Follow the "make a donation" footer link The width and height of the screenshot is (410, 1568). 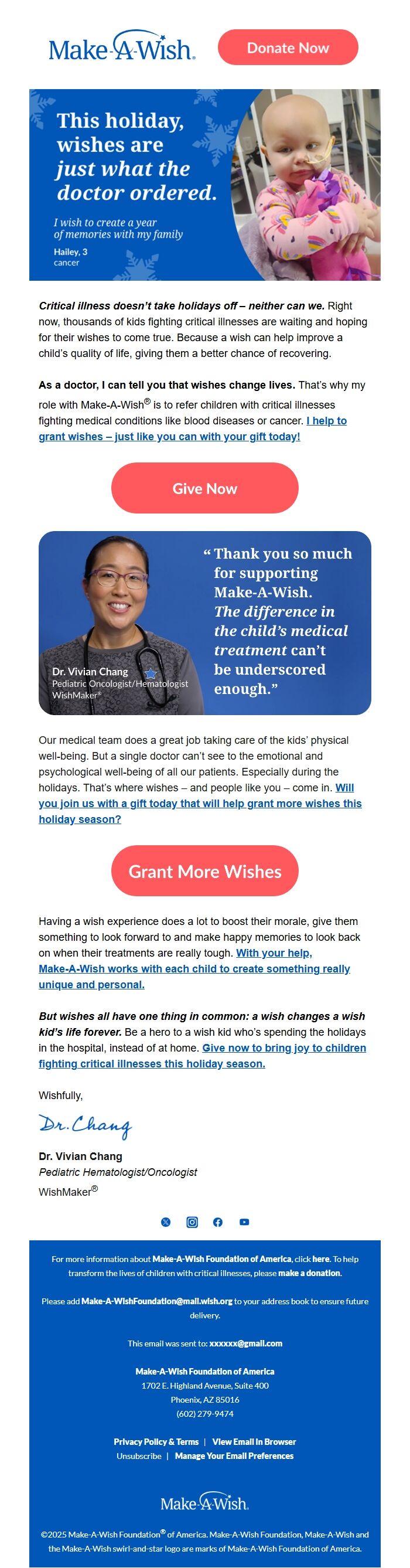(x=310, y=1273)
